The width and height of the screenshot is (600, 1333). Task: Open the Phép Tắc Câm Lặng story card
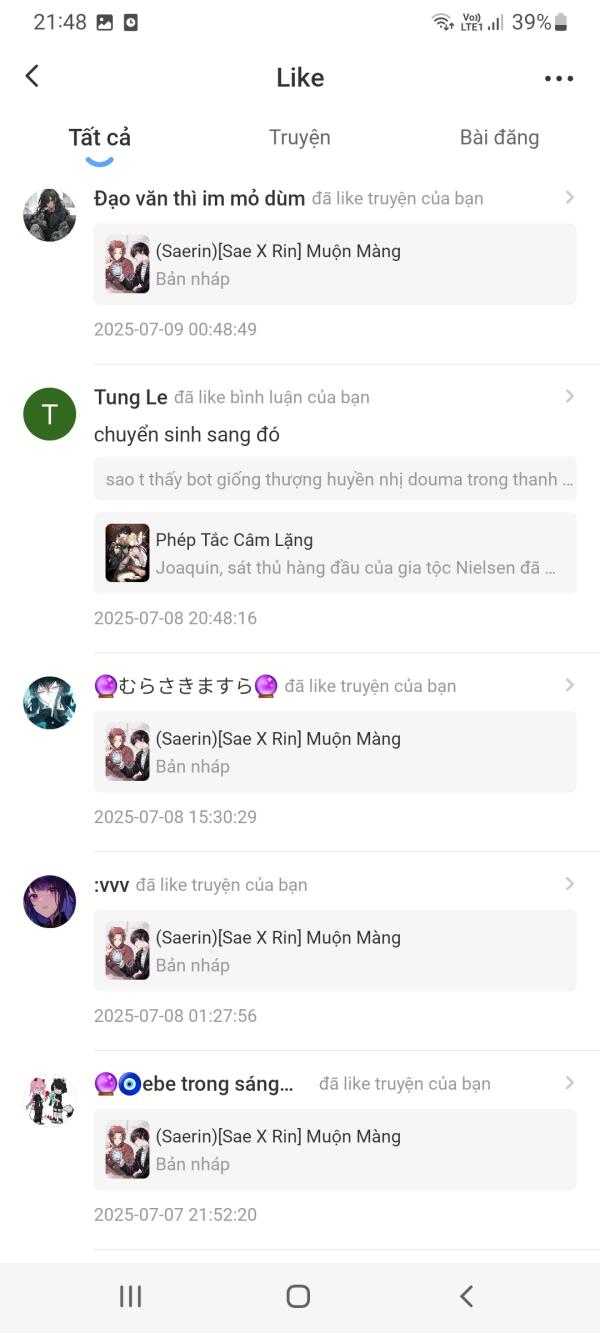[335, 553]
